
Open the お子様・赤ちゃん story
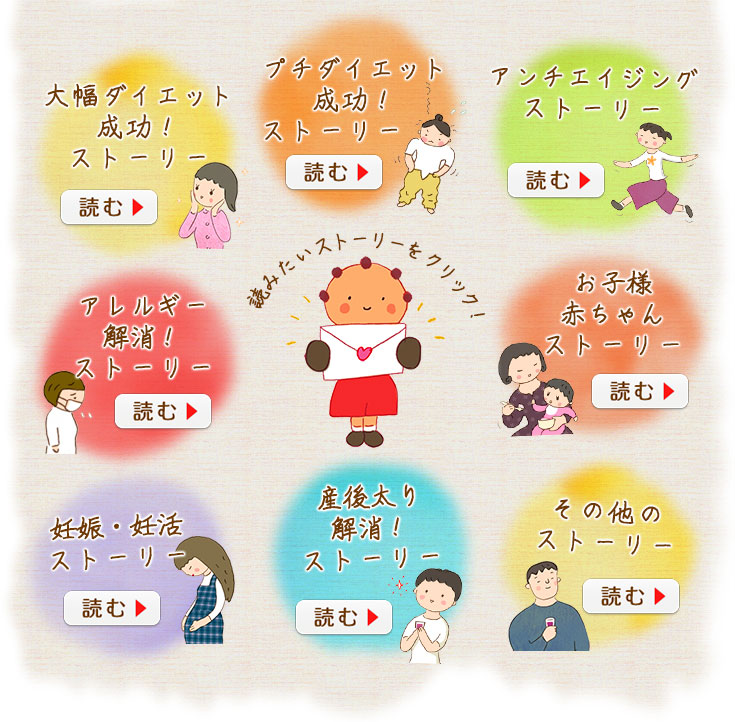639,391
